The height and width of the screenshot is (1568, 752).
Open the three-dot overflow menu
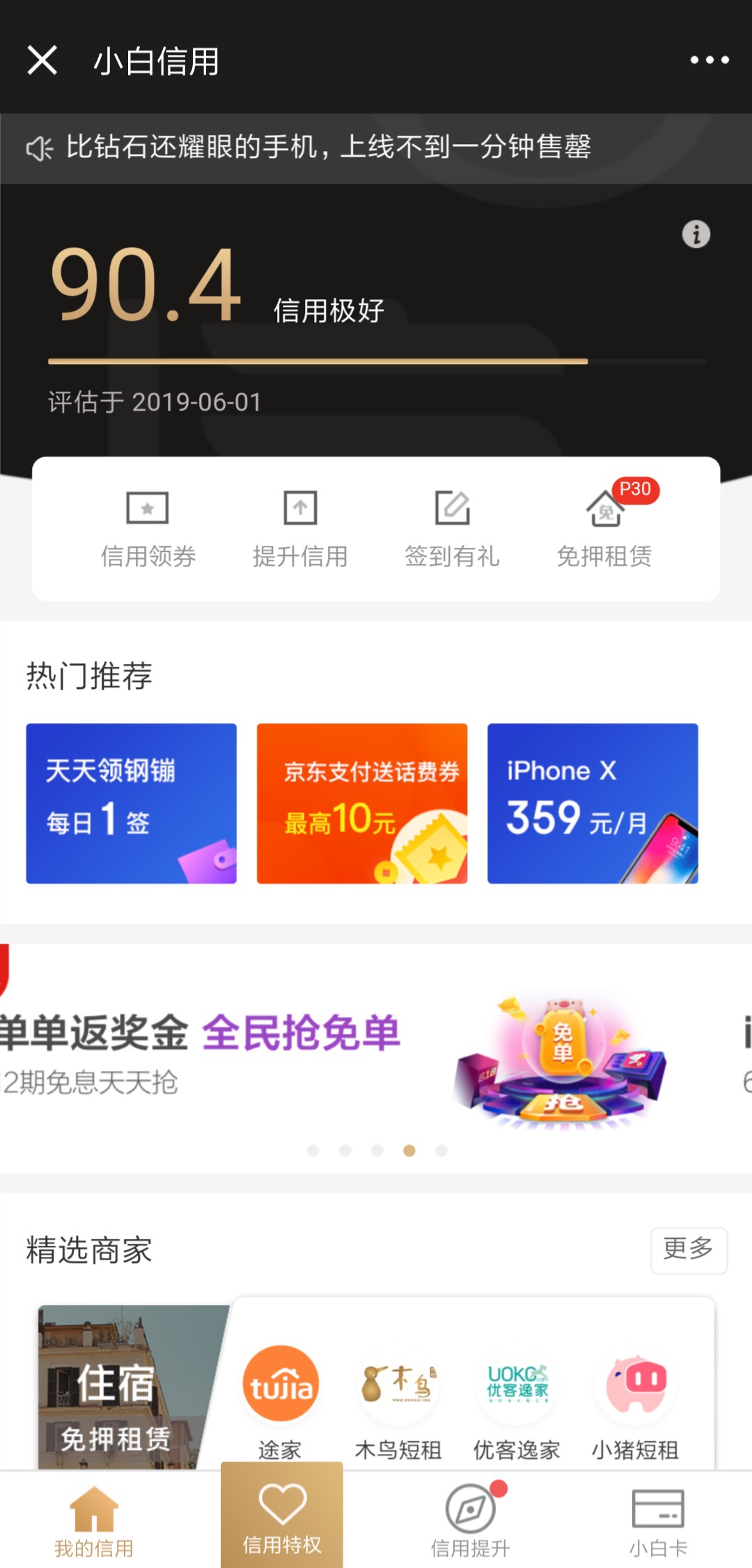[x=709, y=61]
